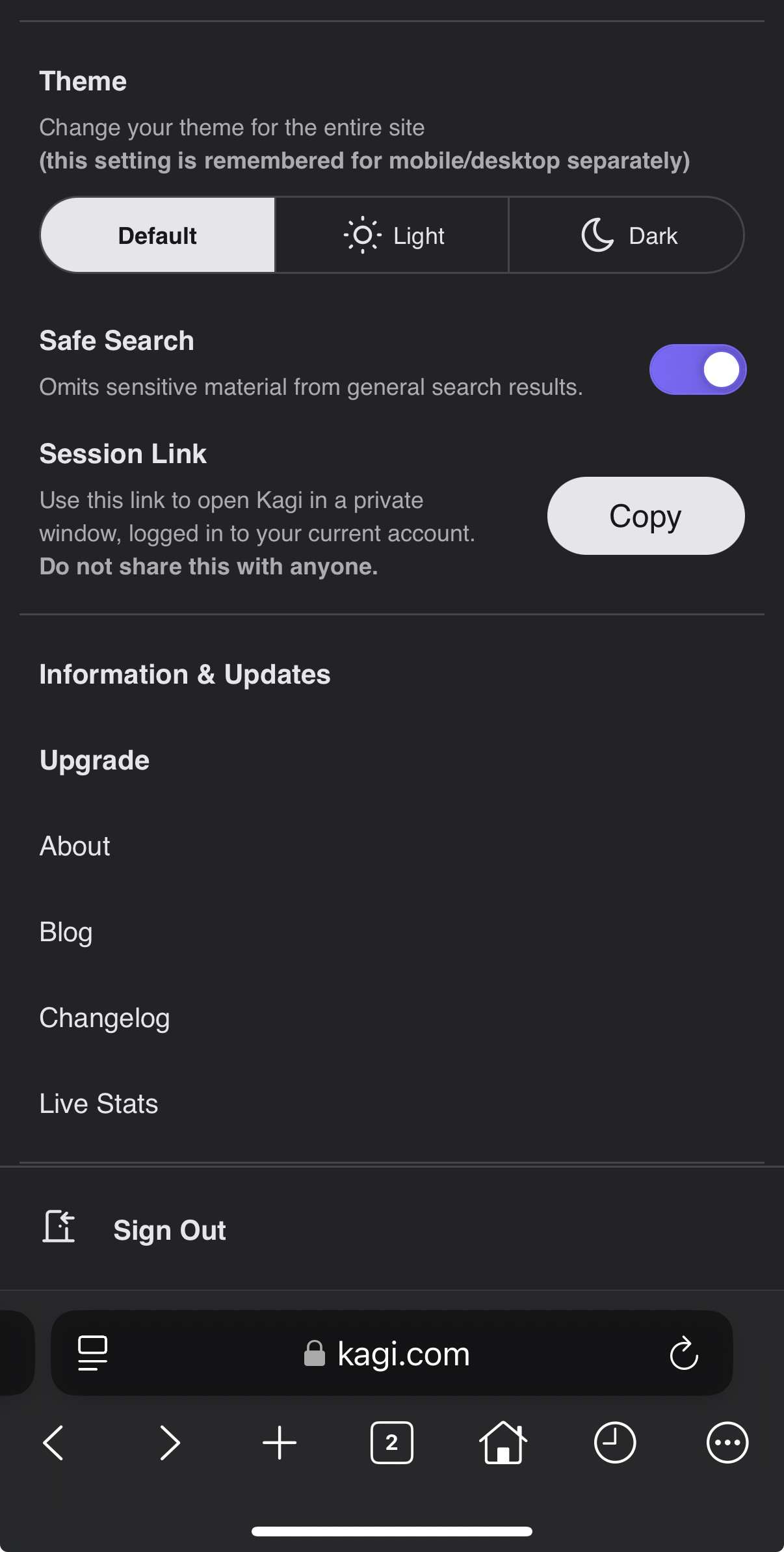This screenshot has width=784, height=1552.
Task: Turn off the Safe Search toggle
Action: click(x=698, y=369)
